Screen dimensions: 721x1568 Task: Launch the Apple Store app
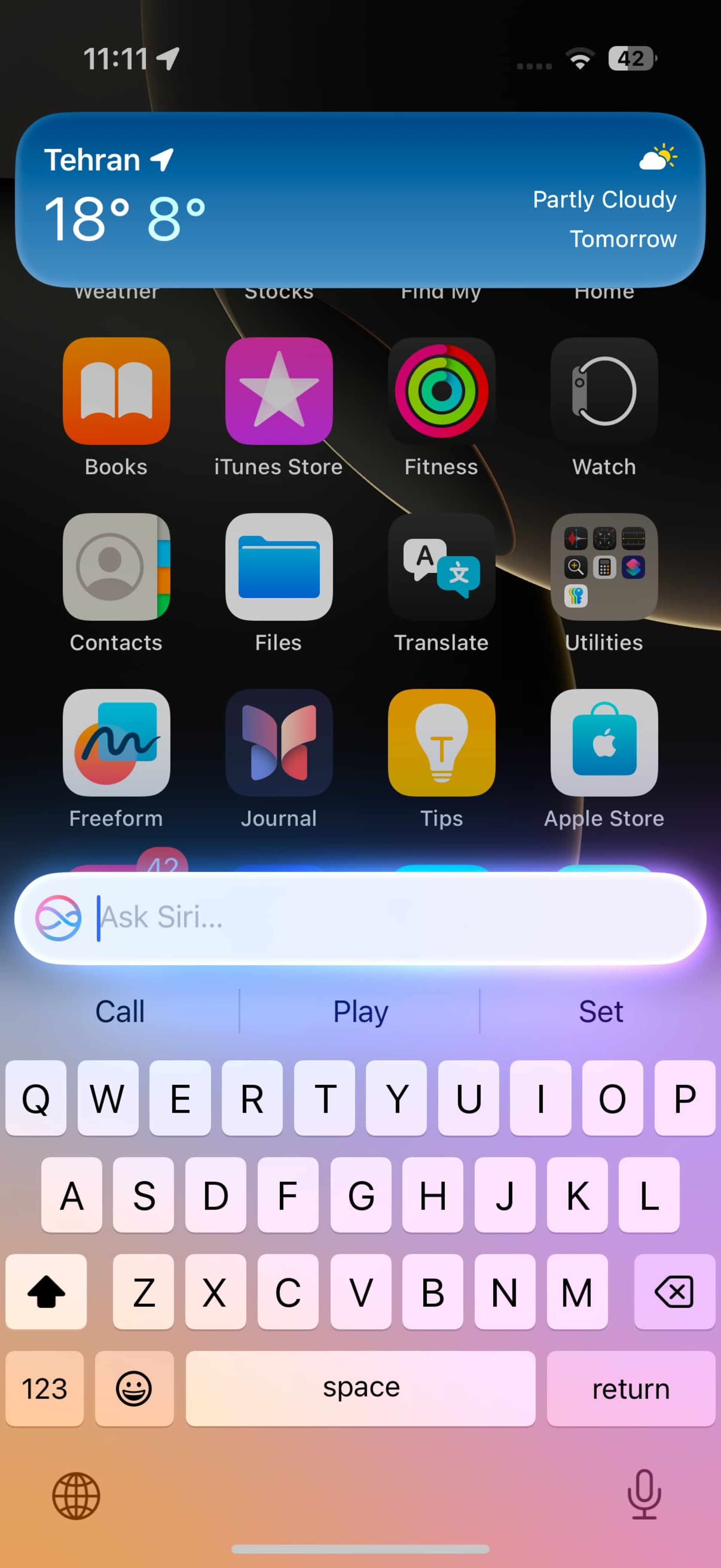(603, 743)
